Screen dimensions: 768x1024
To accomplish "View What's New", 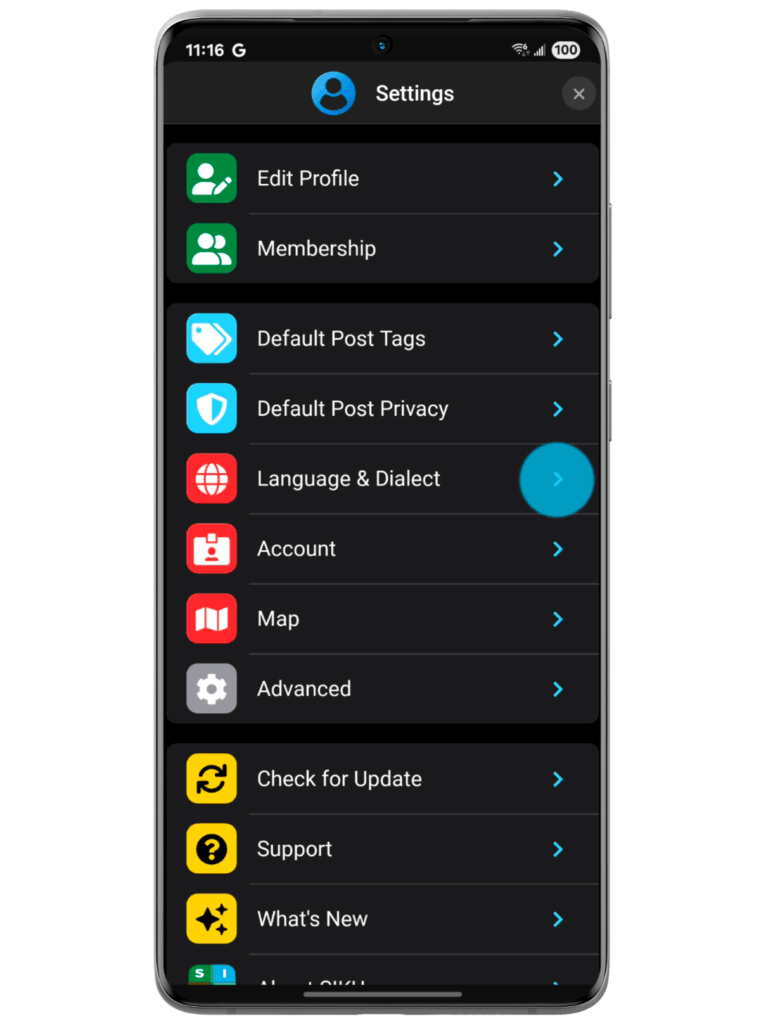I will [383, 919].
